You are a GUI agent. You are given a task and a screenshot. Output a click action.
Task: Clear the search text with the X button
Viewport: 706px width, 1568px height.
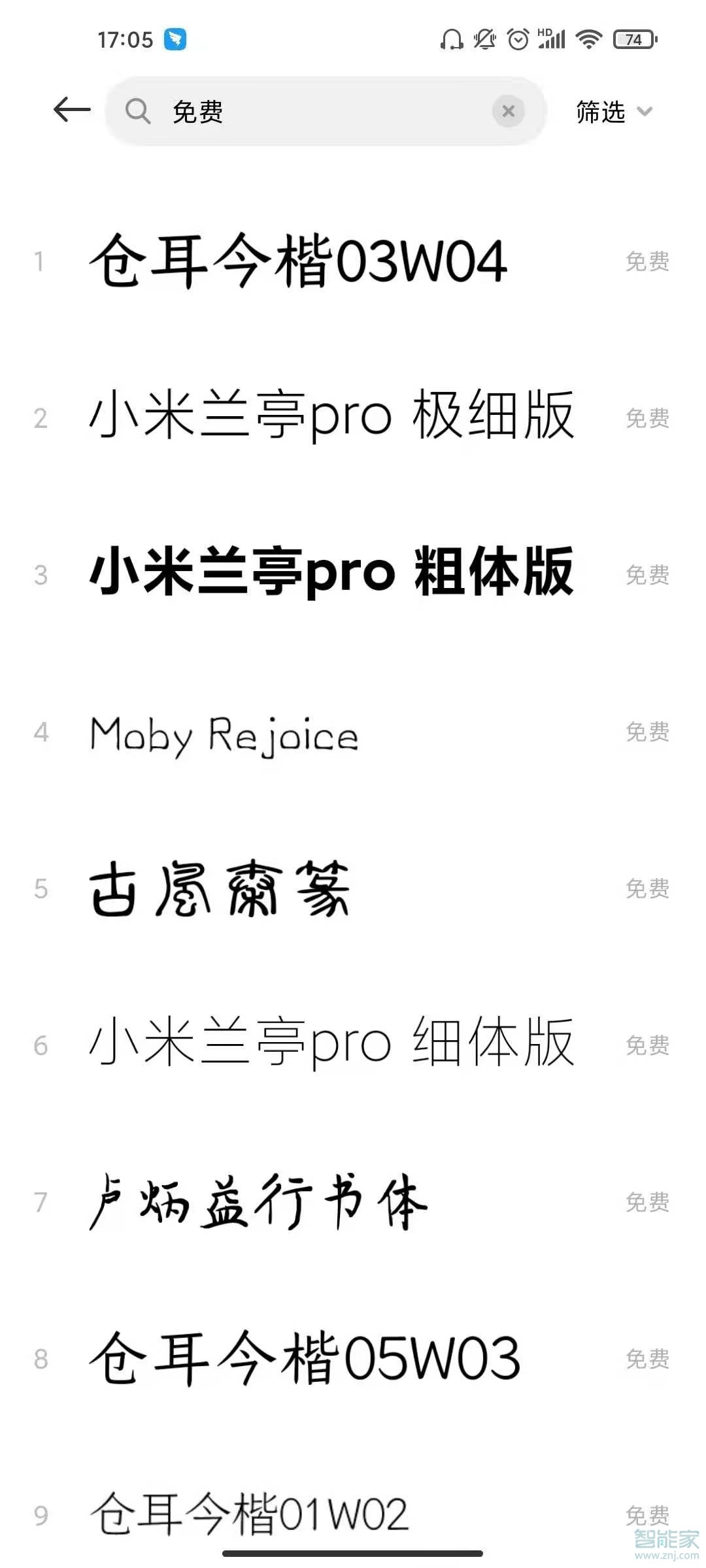click(x=508, y=111)
